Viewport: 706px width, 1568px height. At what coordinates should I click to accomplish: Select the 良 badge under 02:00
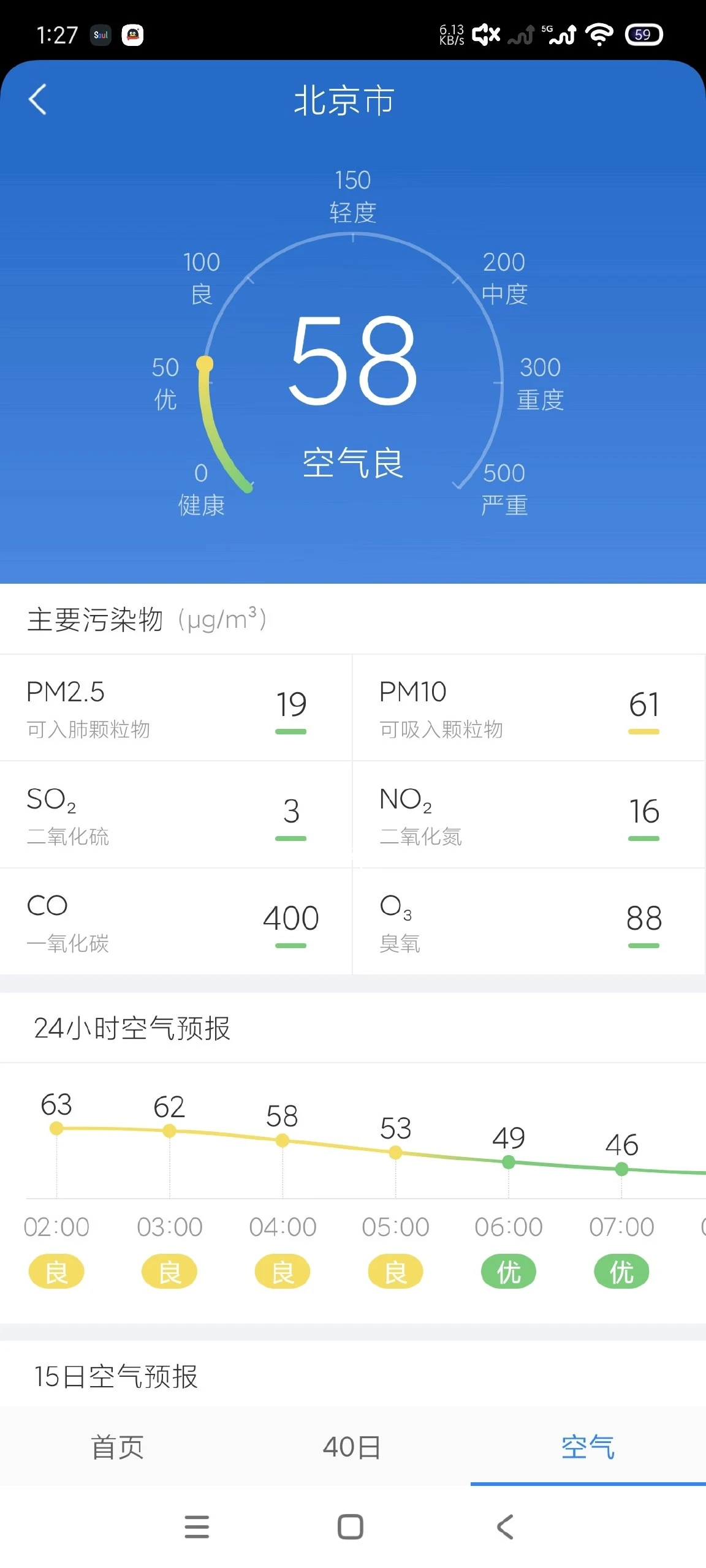56,1272
